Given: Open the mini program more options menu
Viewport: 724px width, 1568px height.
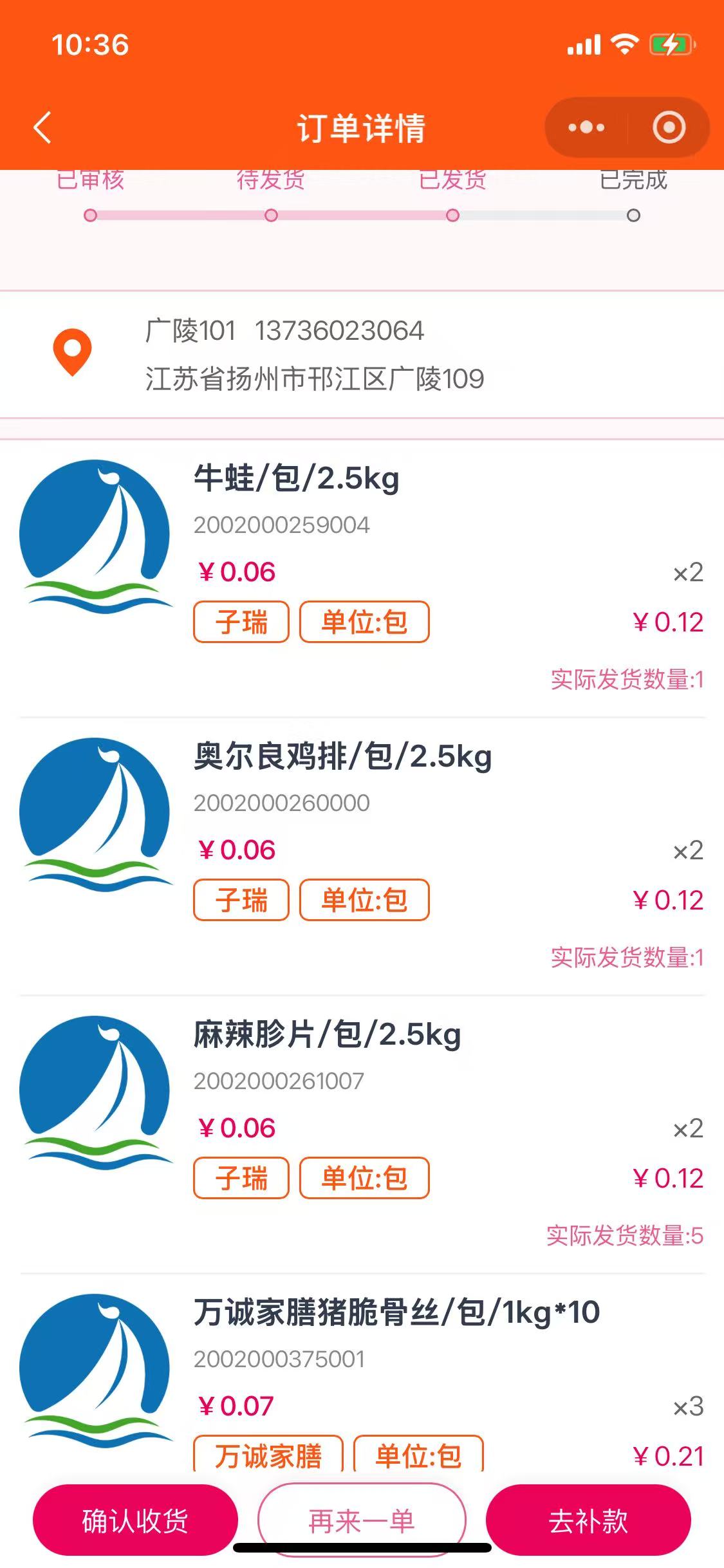Looking at the screenshot, I should coord(586,127).
